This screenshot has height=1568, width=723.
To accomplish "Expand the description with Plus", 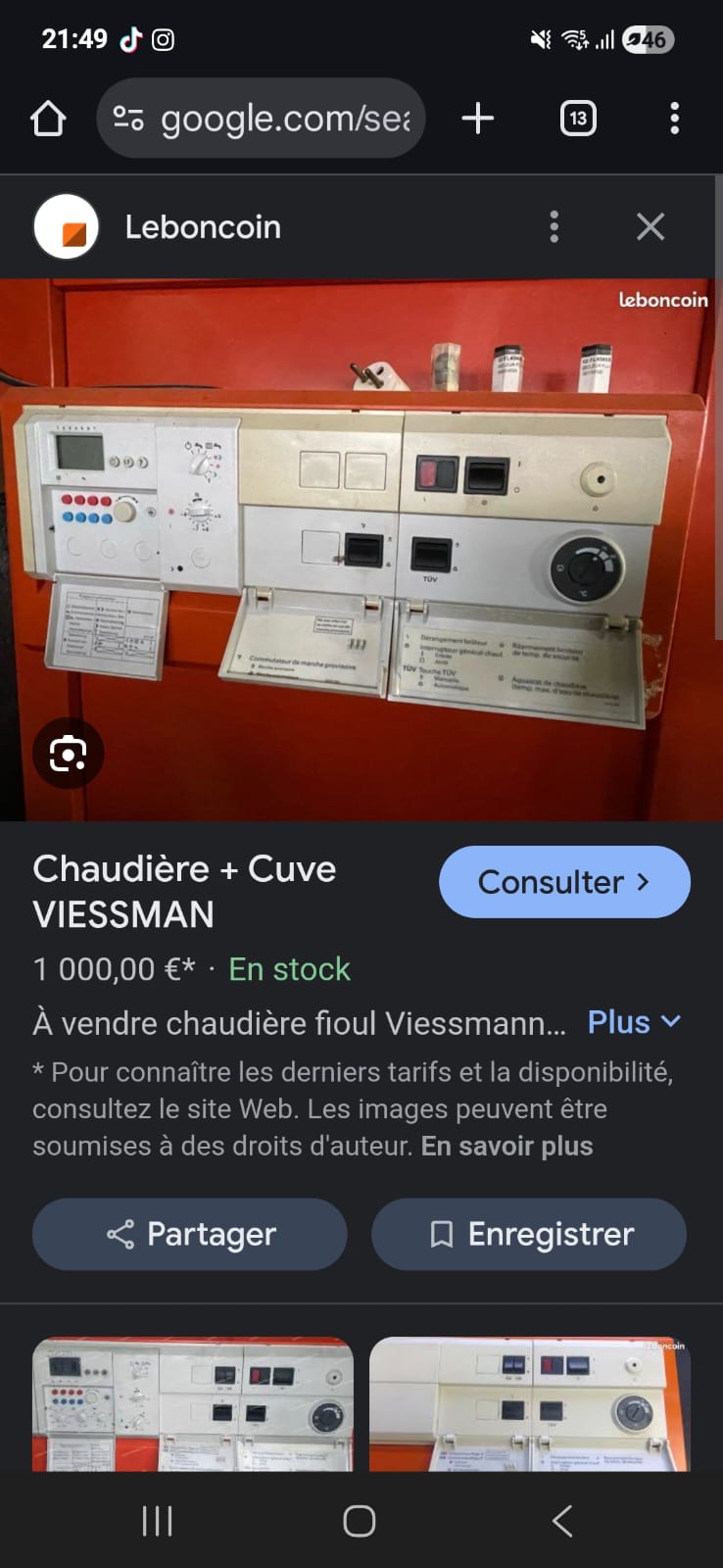I will (633, 1022).
